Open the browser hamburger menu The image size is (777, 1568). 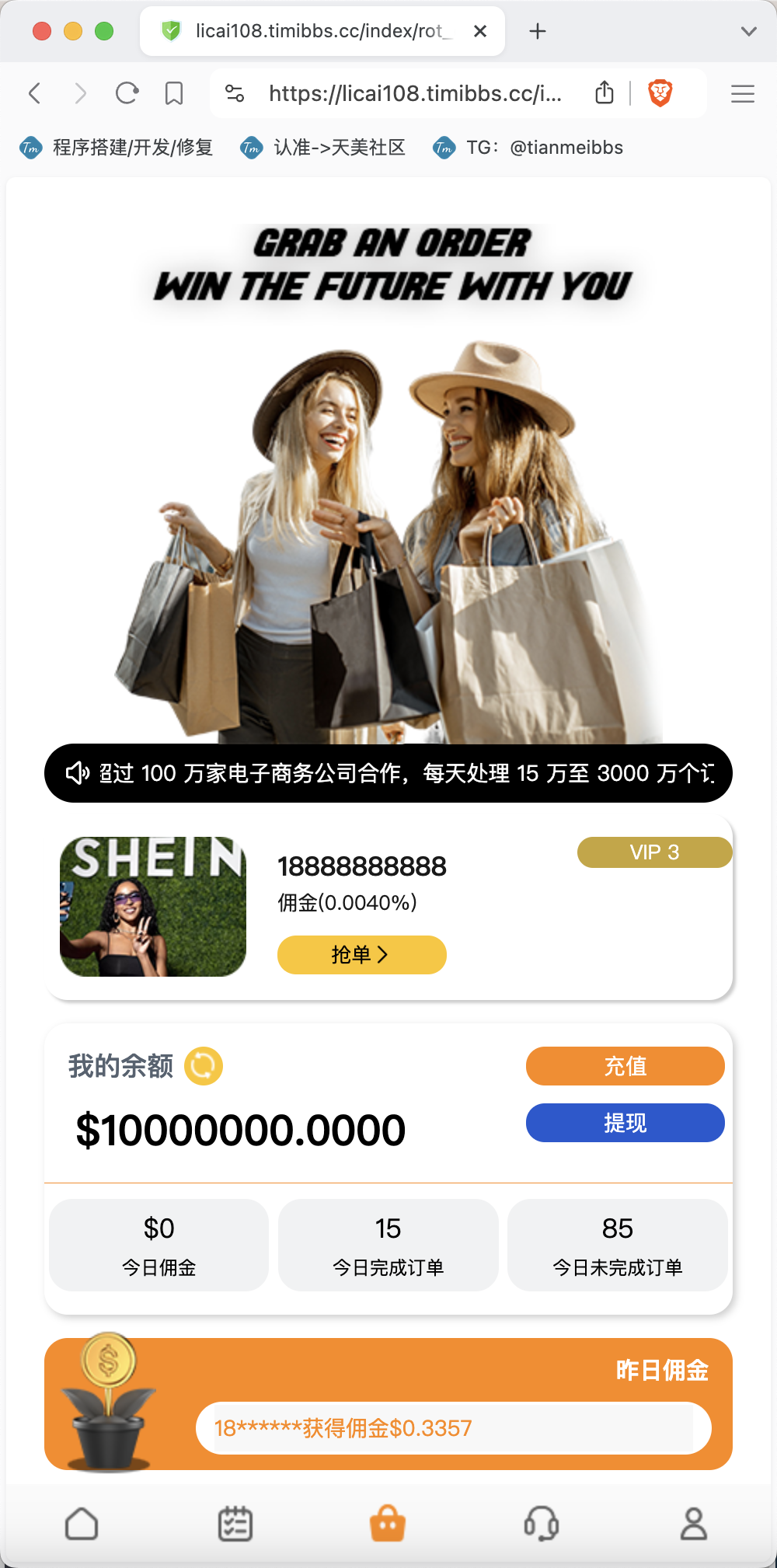(x=743, y=94)
